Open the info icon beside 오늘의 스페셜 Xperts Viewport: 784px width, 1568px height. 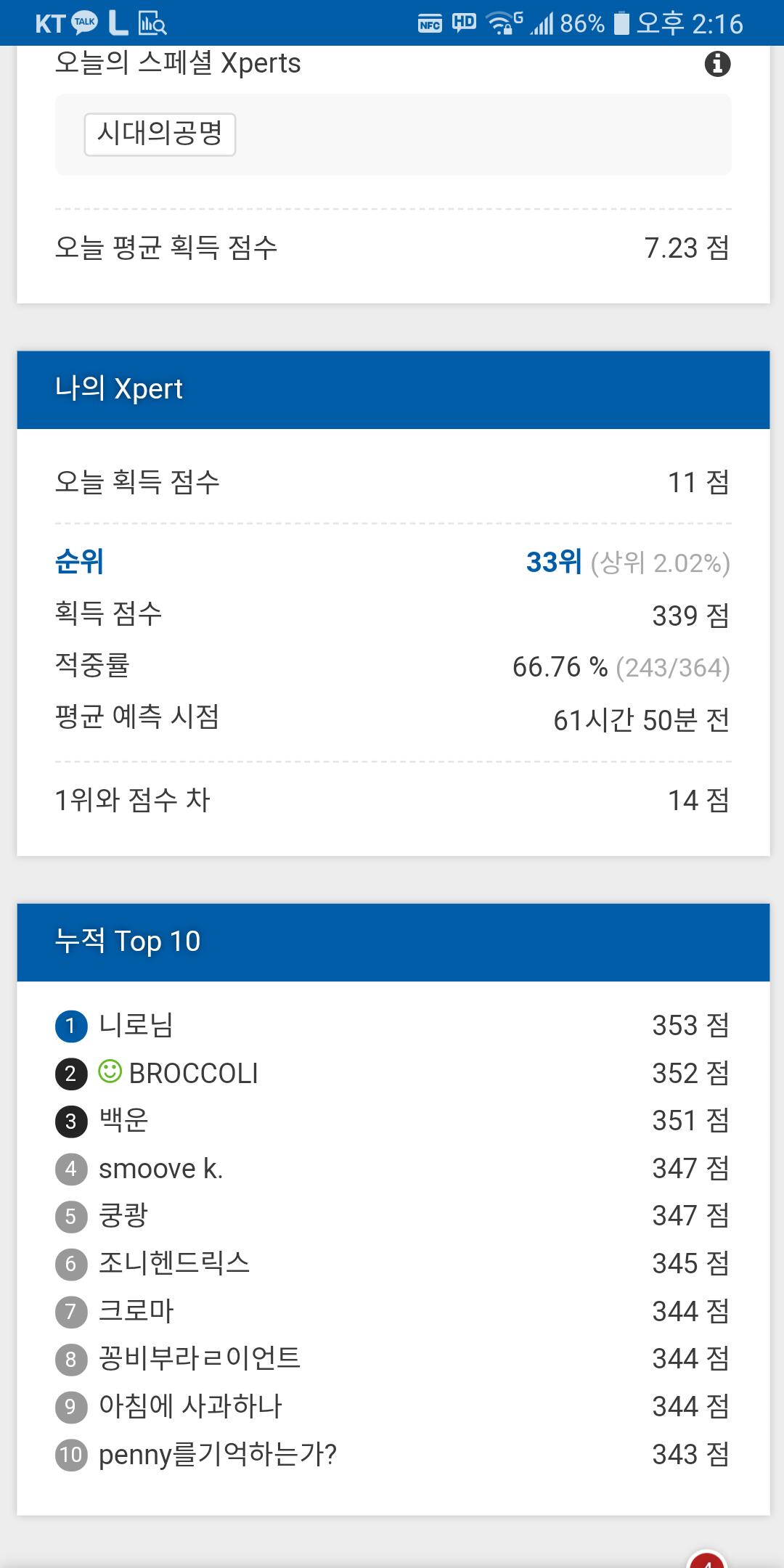717,64
